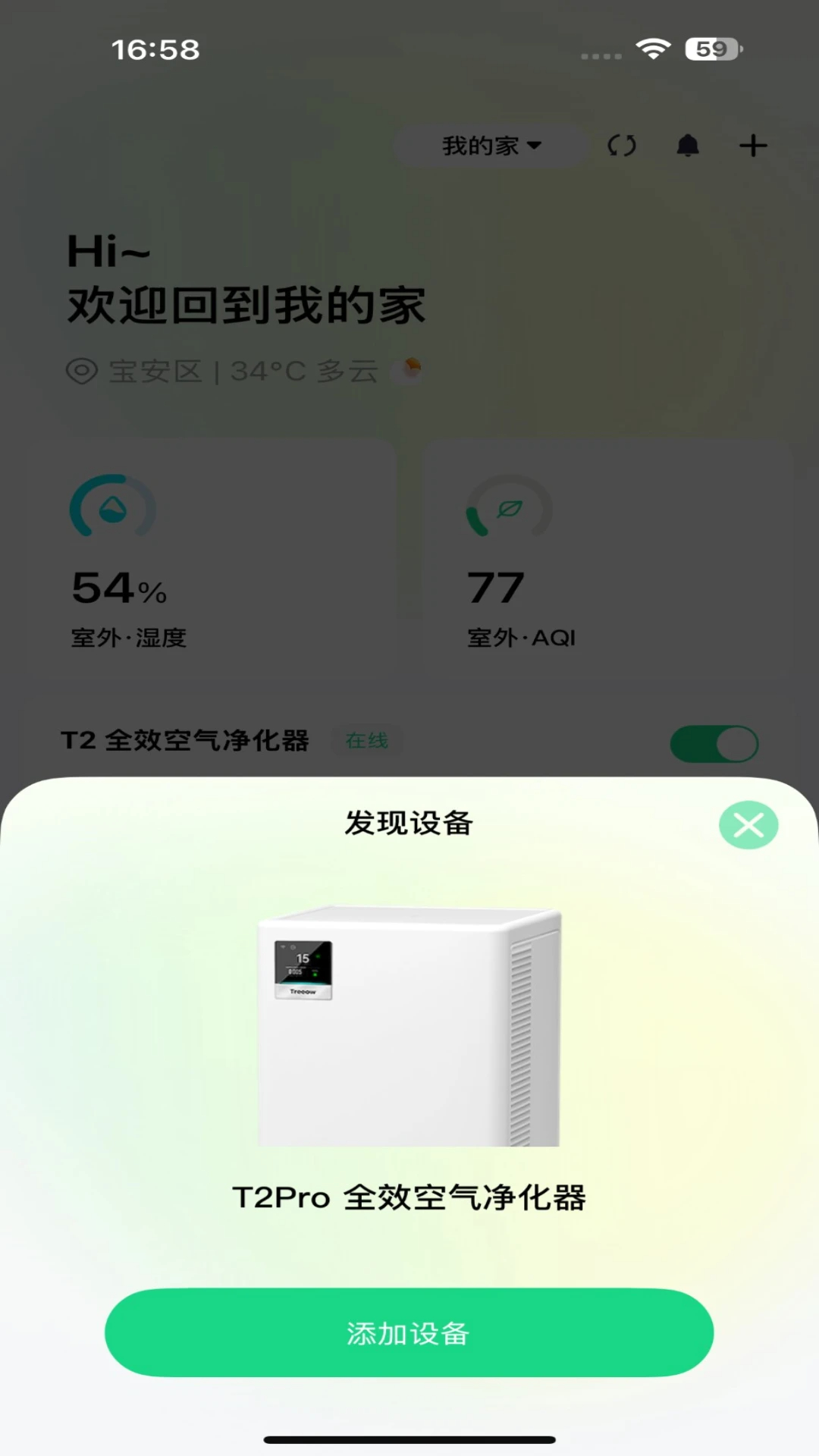Open the notifications bell
The image size is (819, 1456).
click(x=688, y=146)
